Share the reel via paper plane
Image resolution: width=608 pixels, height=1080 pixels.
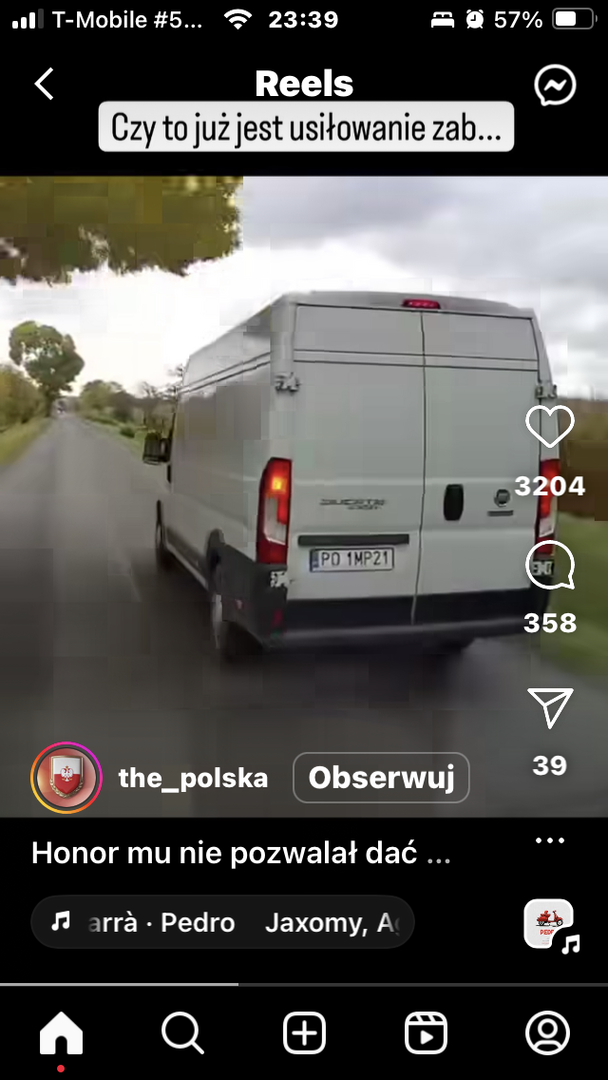point(549,707)
